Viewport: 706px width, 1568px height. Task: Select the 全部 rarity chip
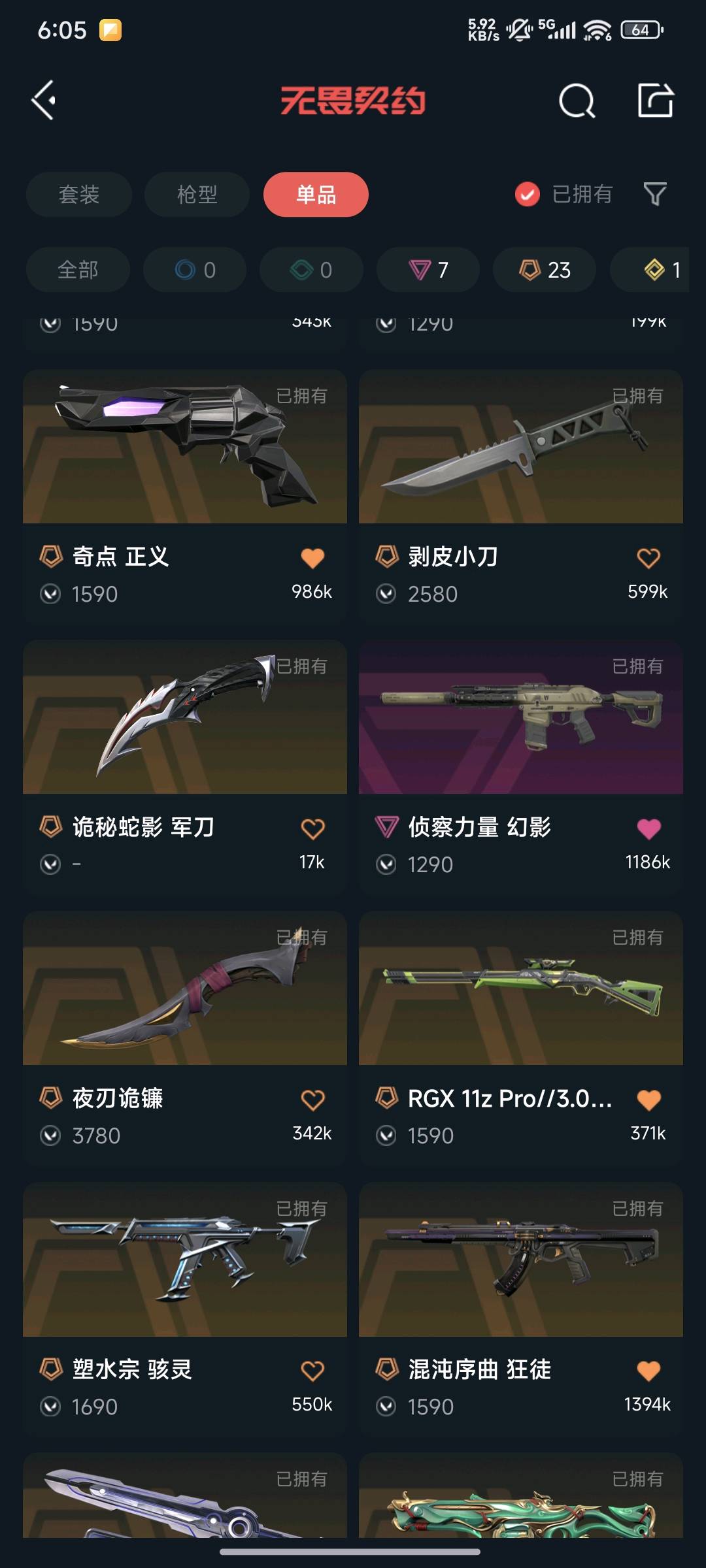(78, 270)
